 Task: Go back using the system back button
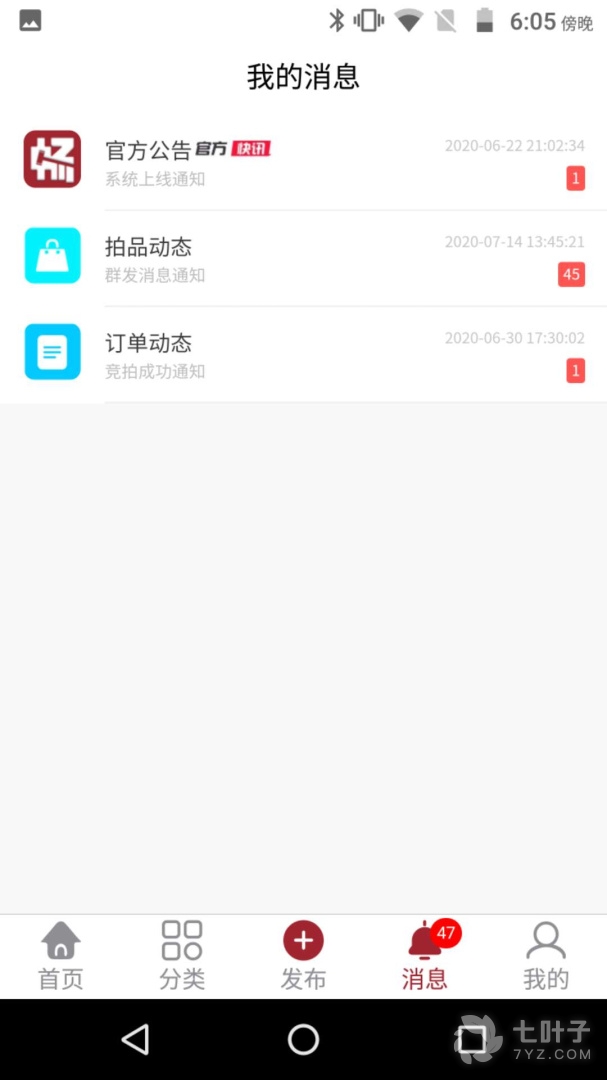(135, 1040)
